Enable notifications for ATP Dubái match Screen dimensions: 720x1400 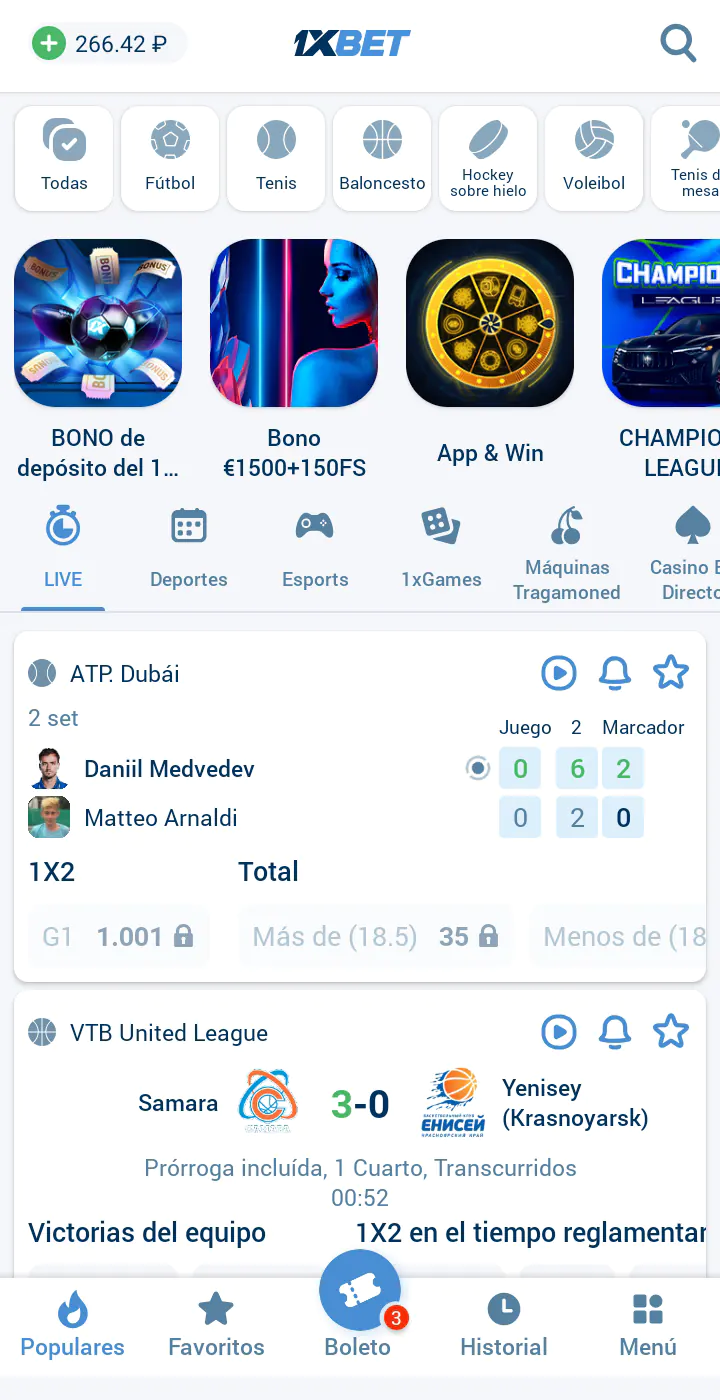click(x=615, y=673)
